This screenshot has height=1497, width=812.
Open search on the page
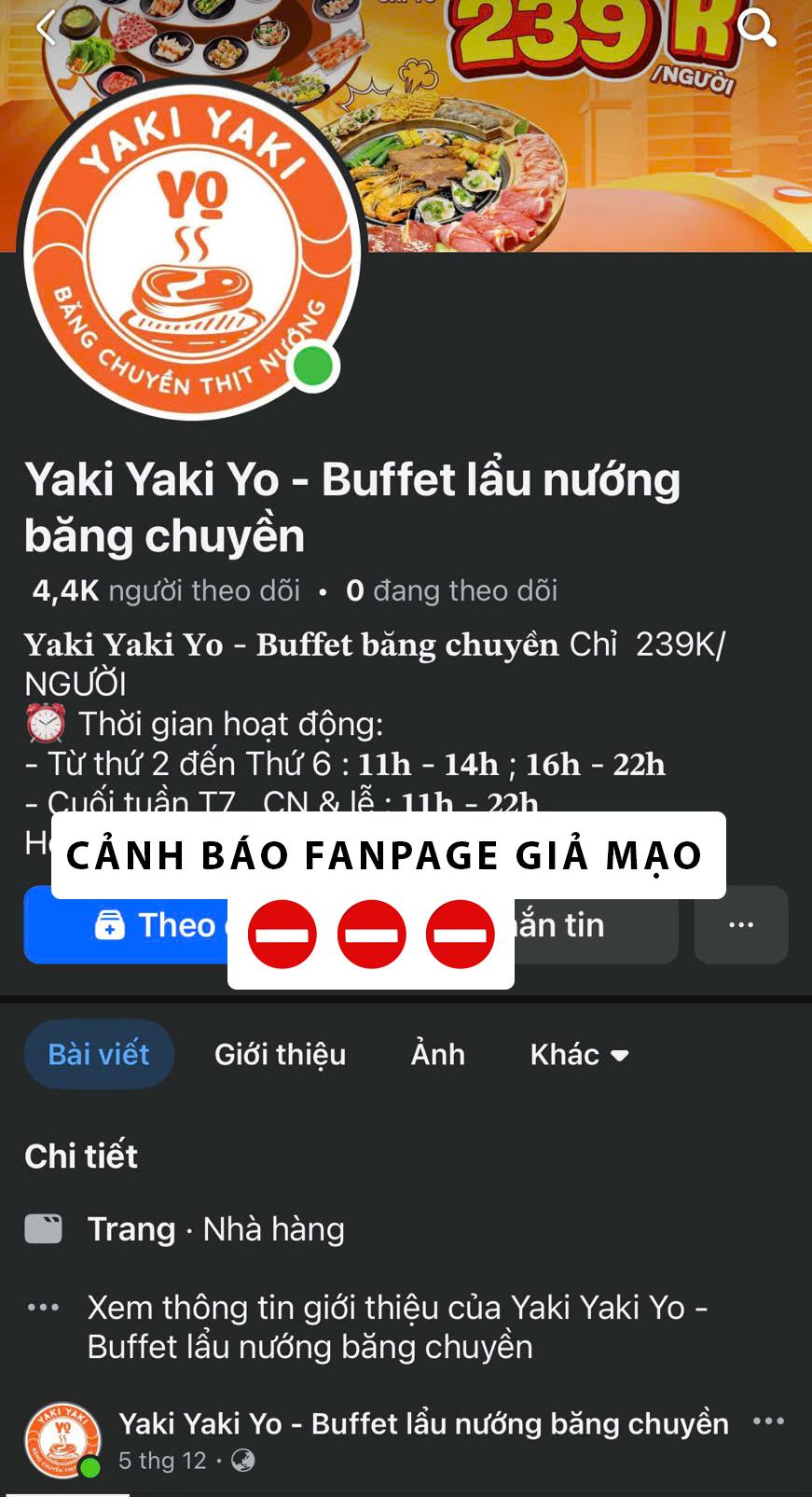[x=756, y=26]
